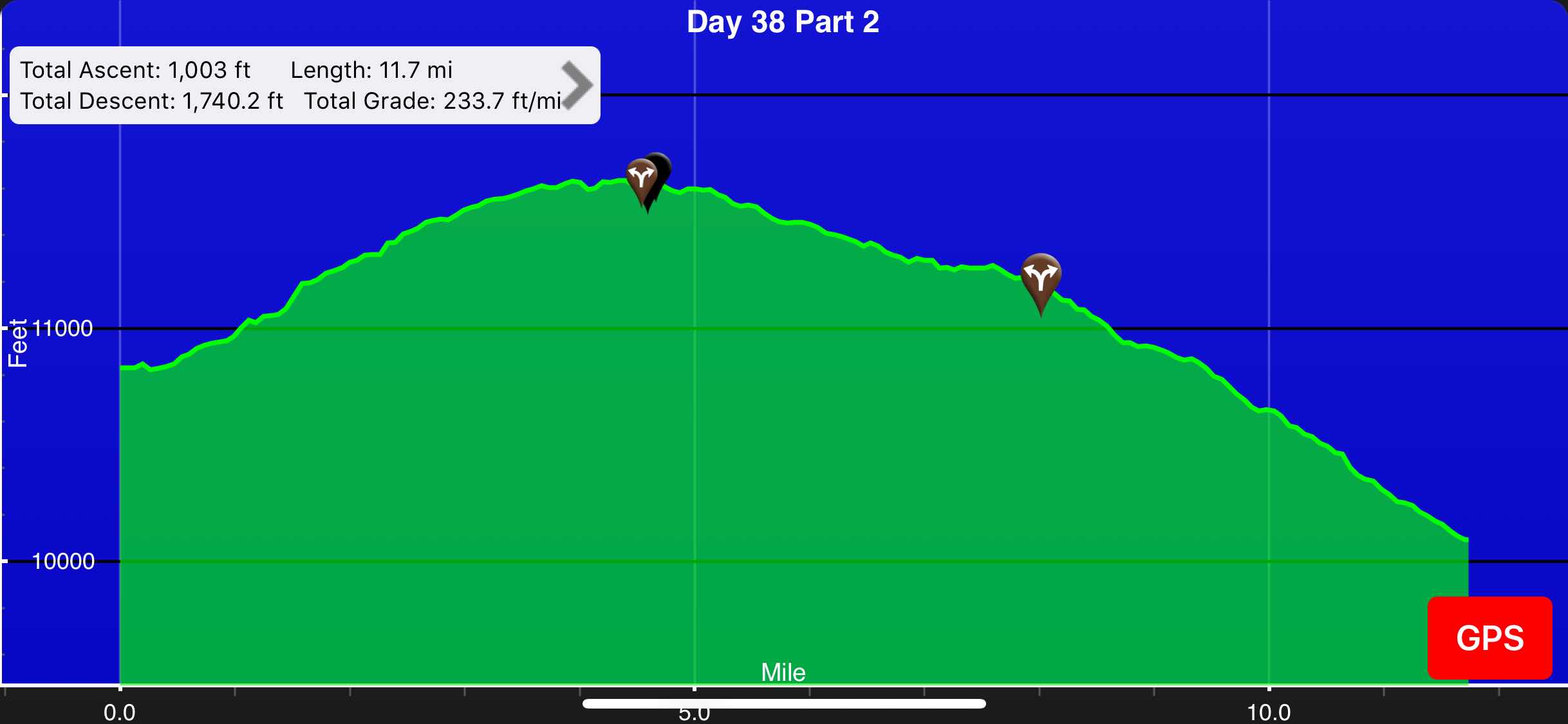Open the trail junction marker near mile 7.5
1568x724 pixels.
tap(1041, 277)
